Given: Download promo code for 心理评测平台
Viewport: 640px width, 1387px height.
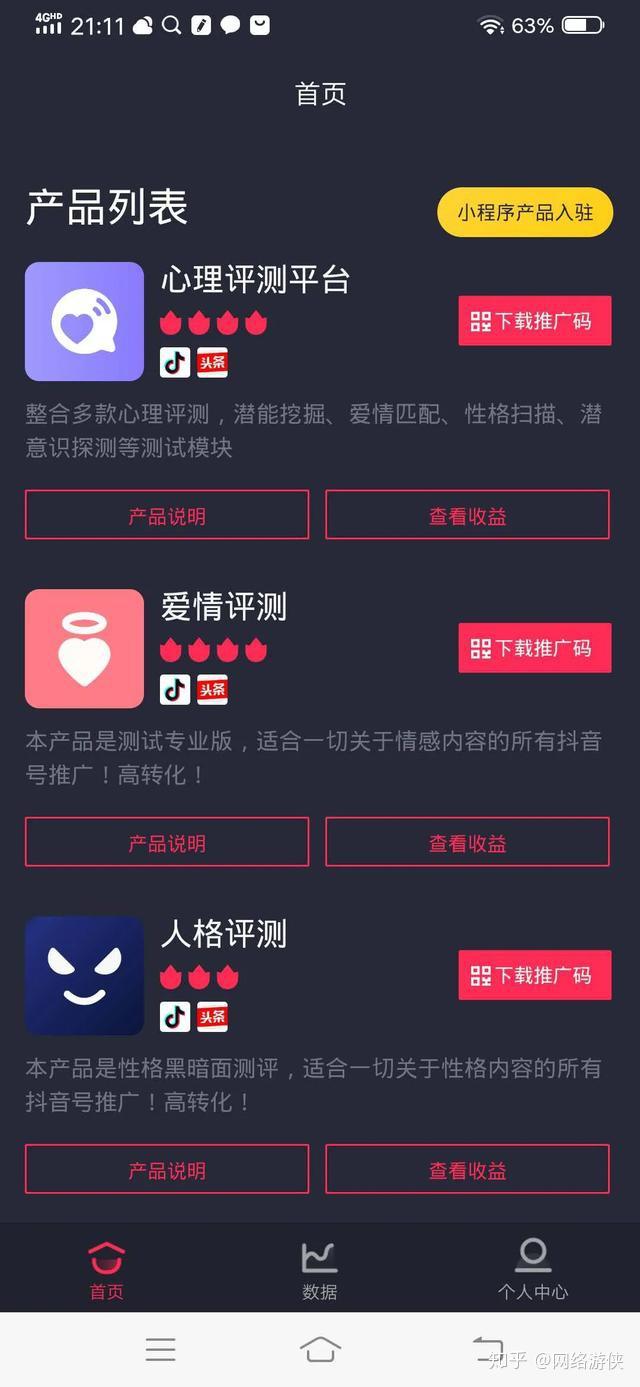Looking at the screenshot, I should coord(534,321).
